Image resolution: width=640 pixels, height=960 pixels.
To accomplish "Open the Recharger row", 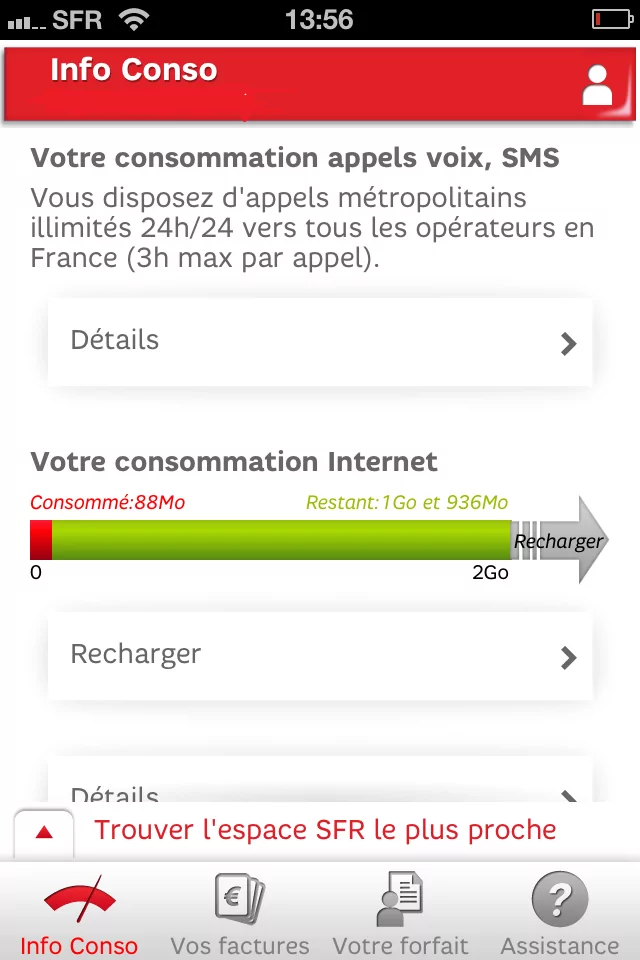I will [x=320, y=655].
